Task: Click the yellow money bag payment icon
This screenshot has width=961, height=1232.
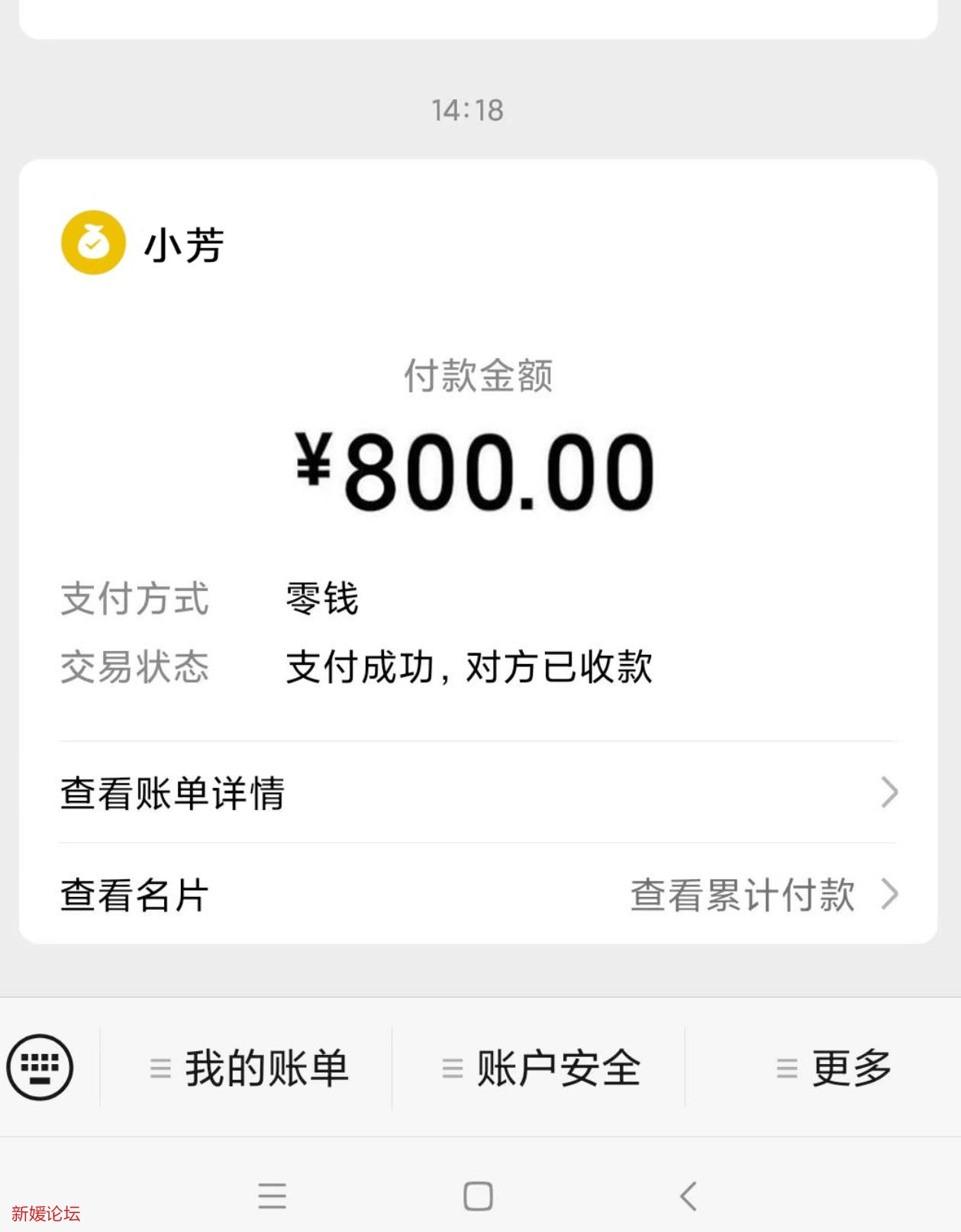Action: coord(93,244)
